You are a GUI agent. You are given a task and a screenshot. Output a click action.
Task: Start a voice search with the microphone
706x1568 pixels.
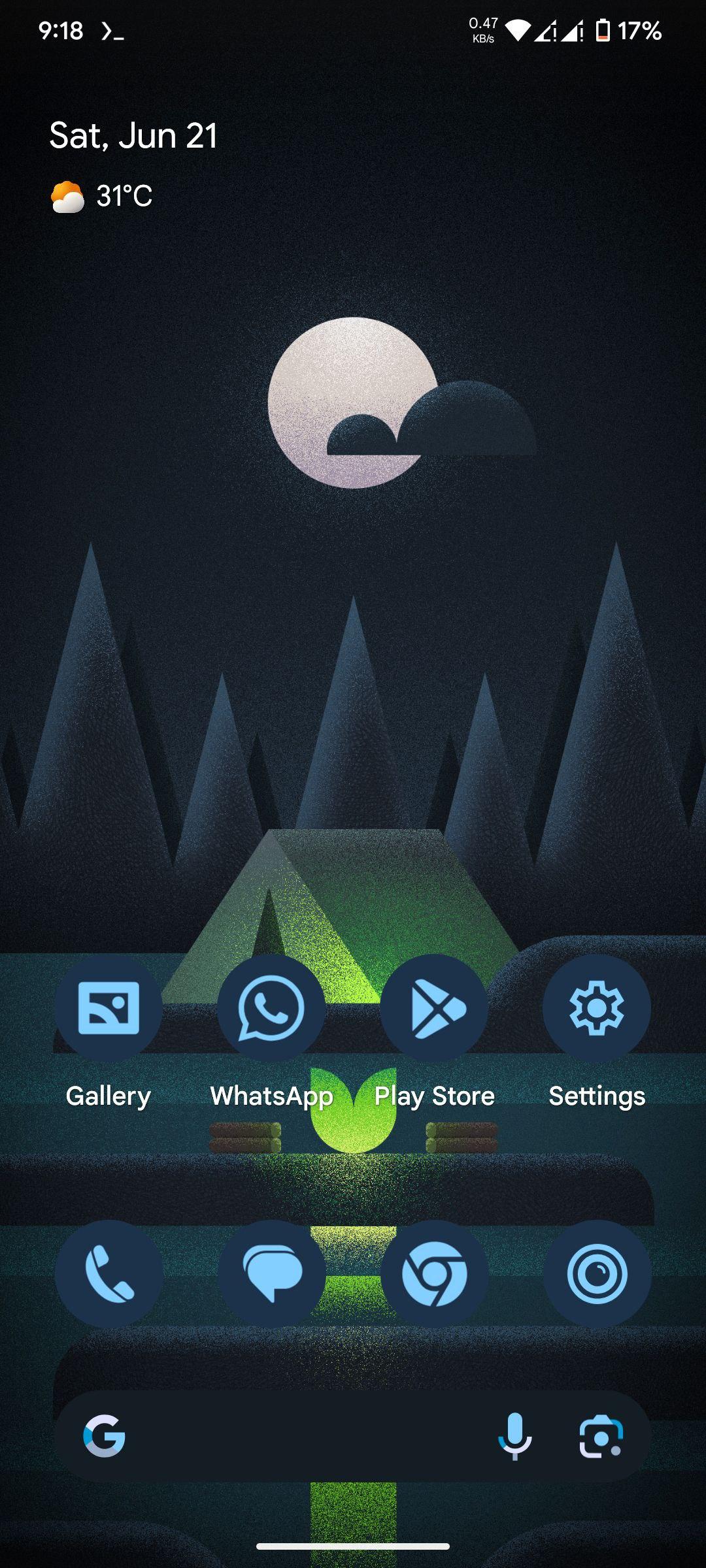514,1437
